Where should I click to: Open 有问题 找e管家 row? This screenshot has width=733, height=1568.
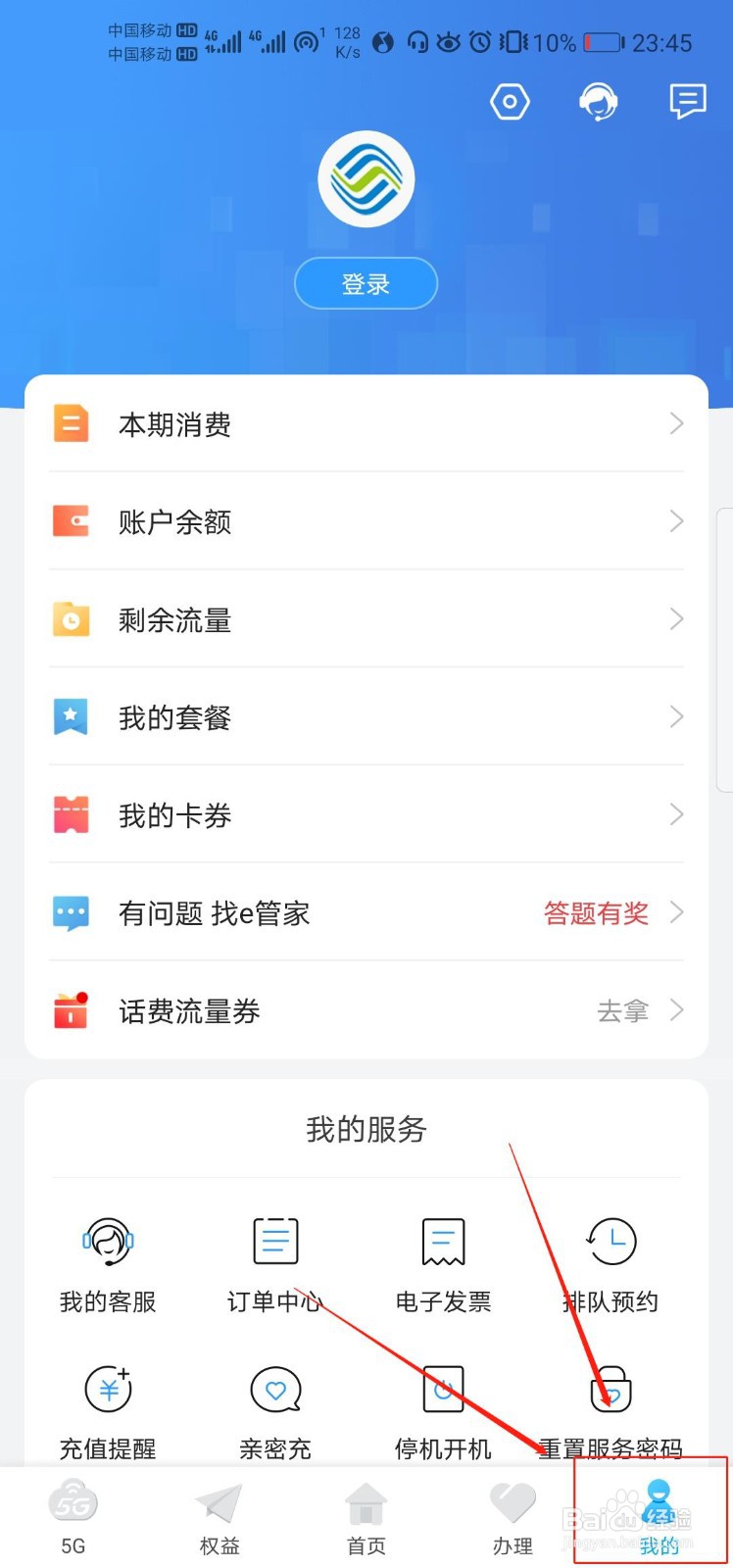pos(366,913)
